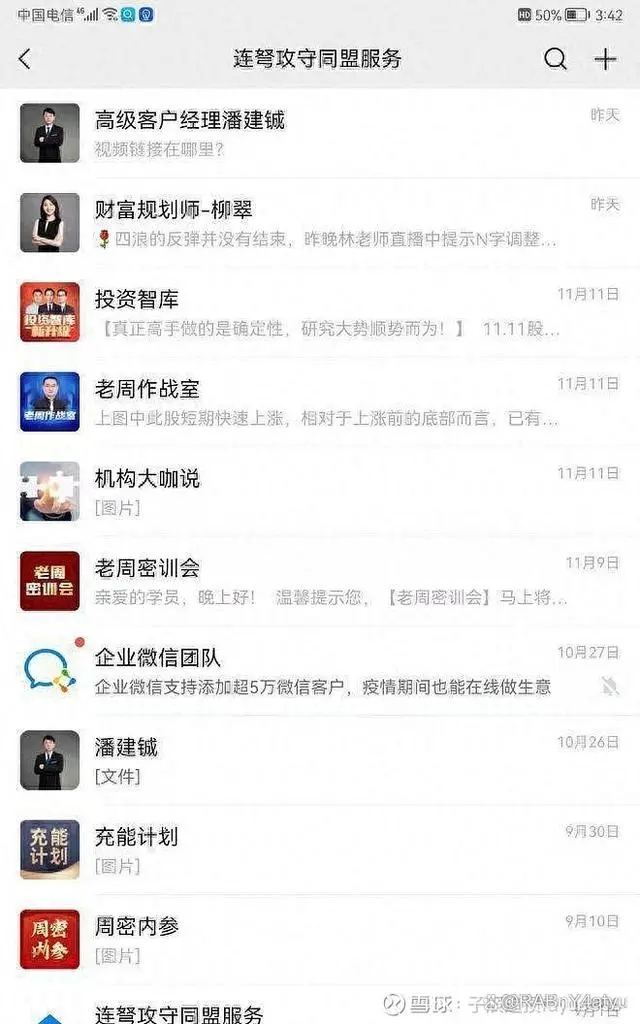The height and width of the screenshot is (1024, 640).
Task: Open the 老周作战室 conversation
Action: (320, 401)
